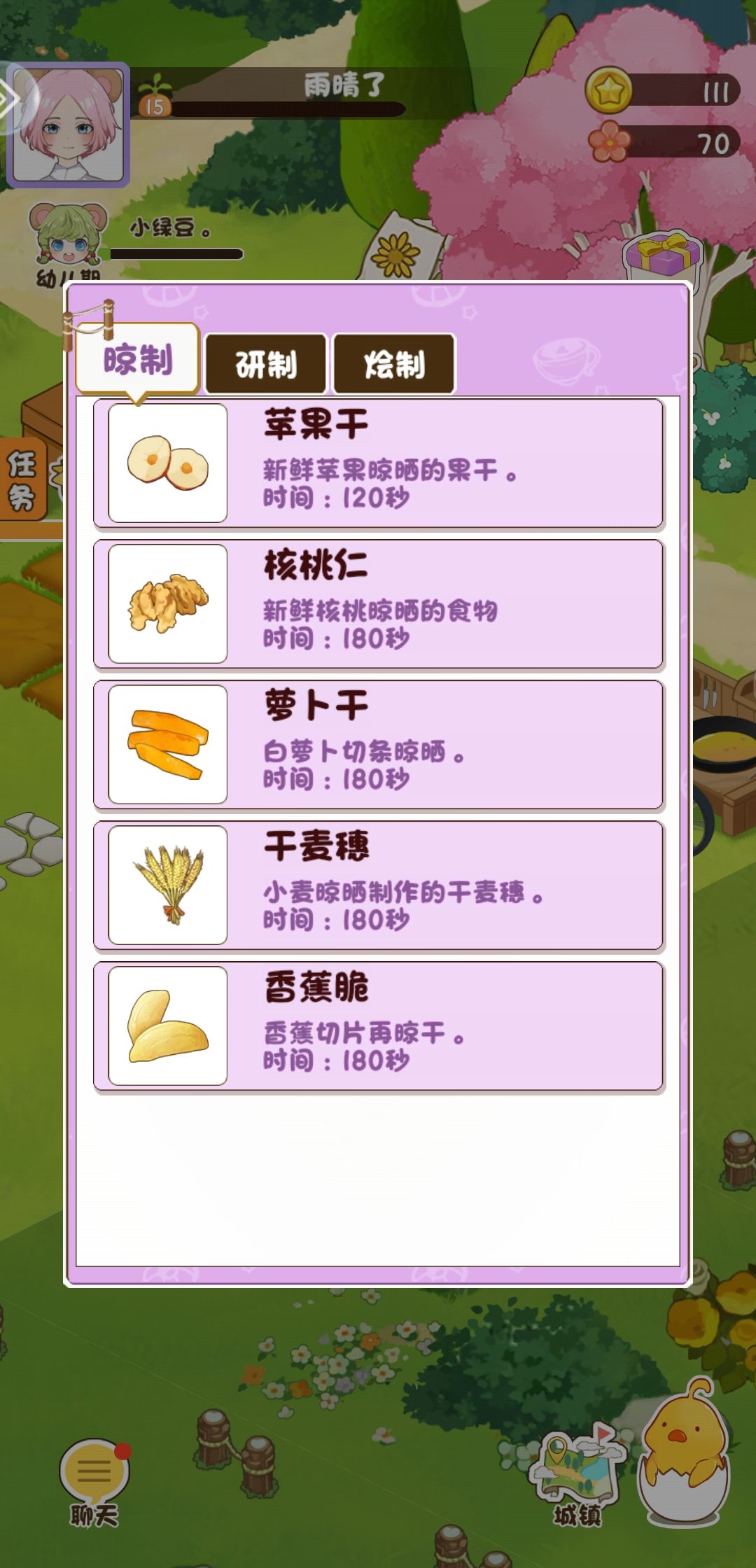Open the 城镇 town map

click(577, 1476)
